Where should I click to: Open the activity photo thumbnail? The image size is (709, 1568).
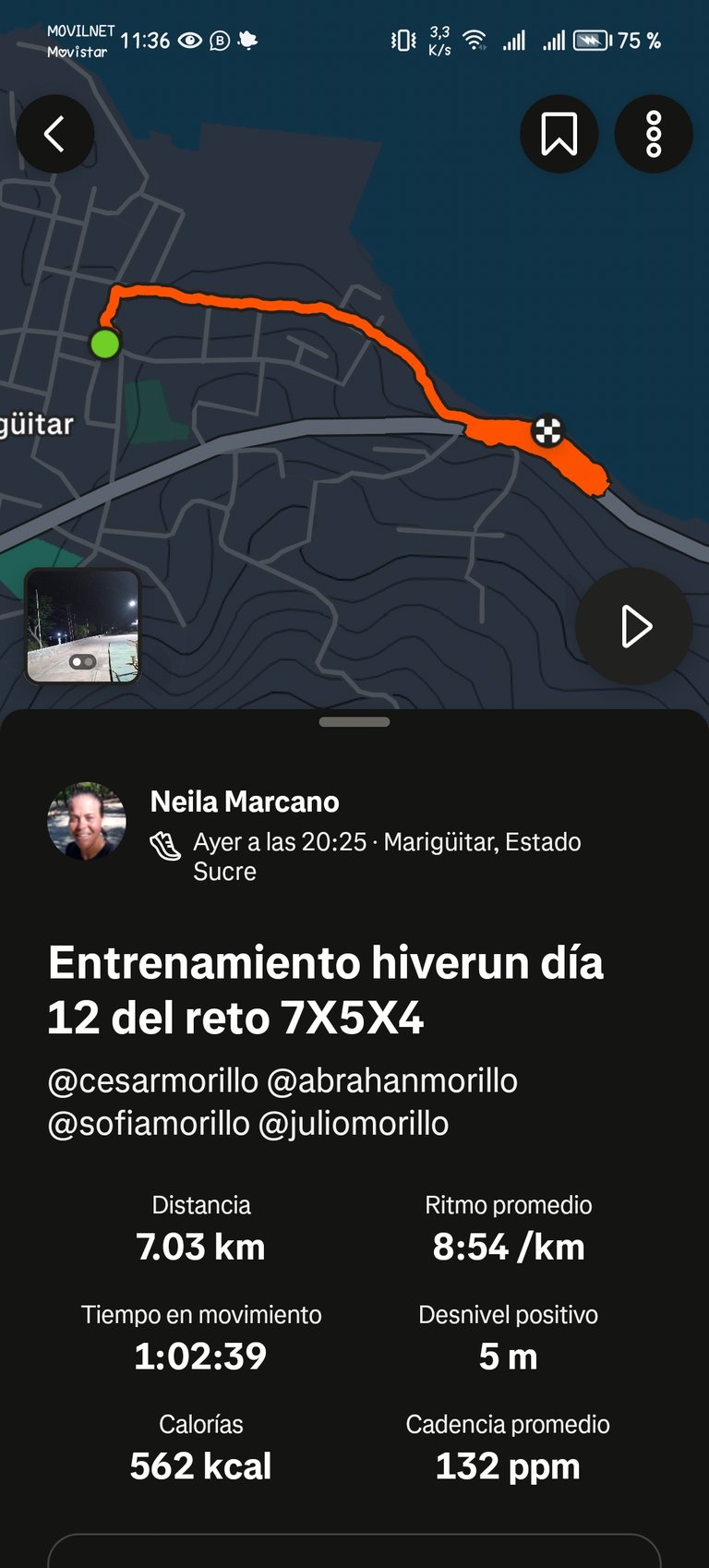pos(82,626)
